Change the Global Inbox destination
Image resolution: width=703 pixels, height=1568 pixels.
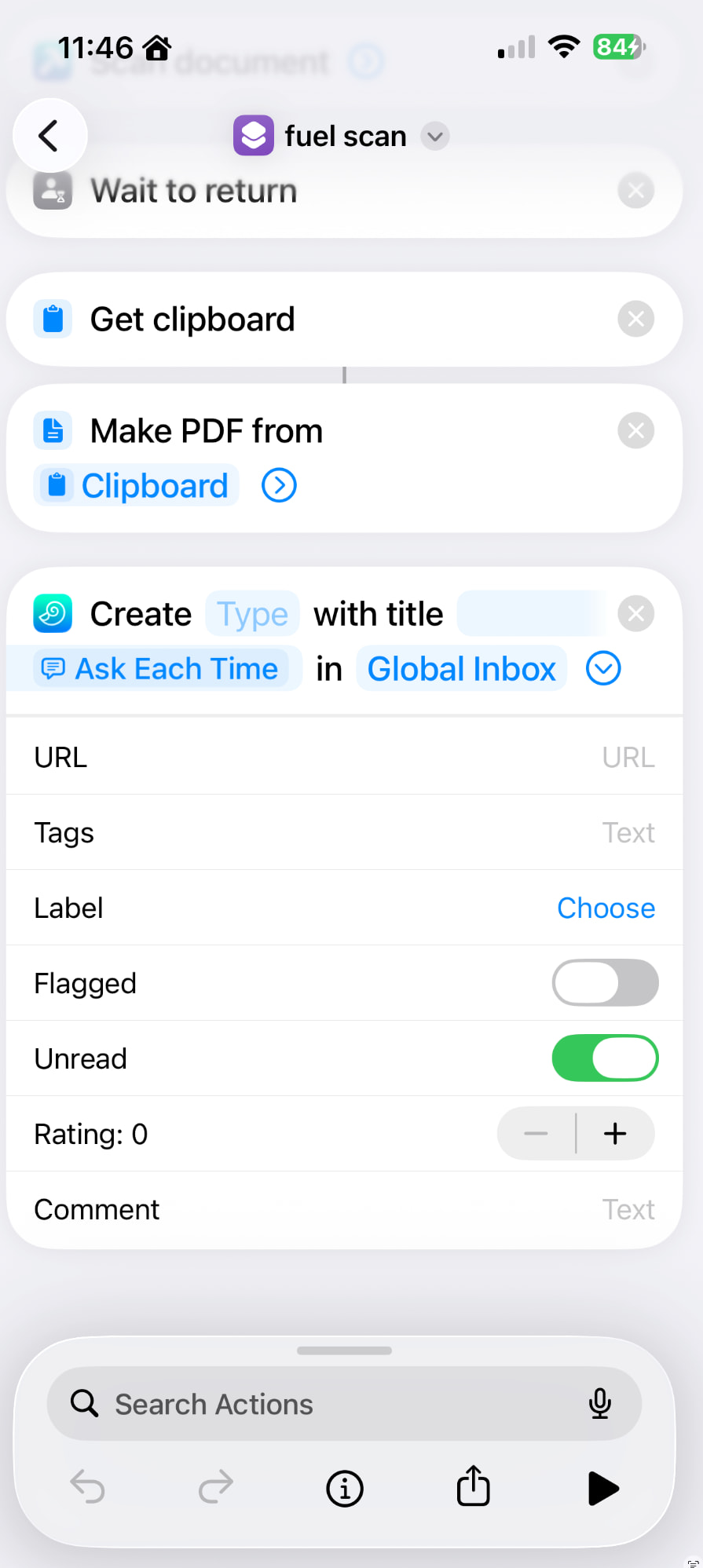click(461, 669)
